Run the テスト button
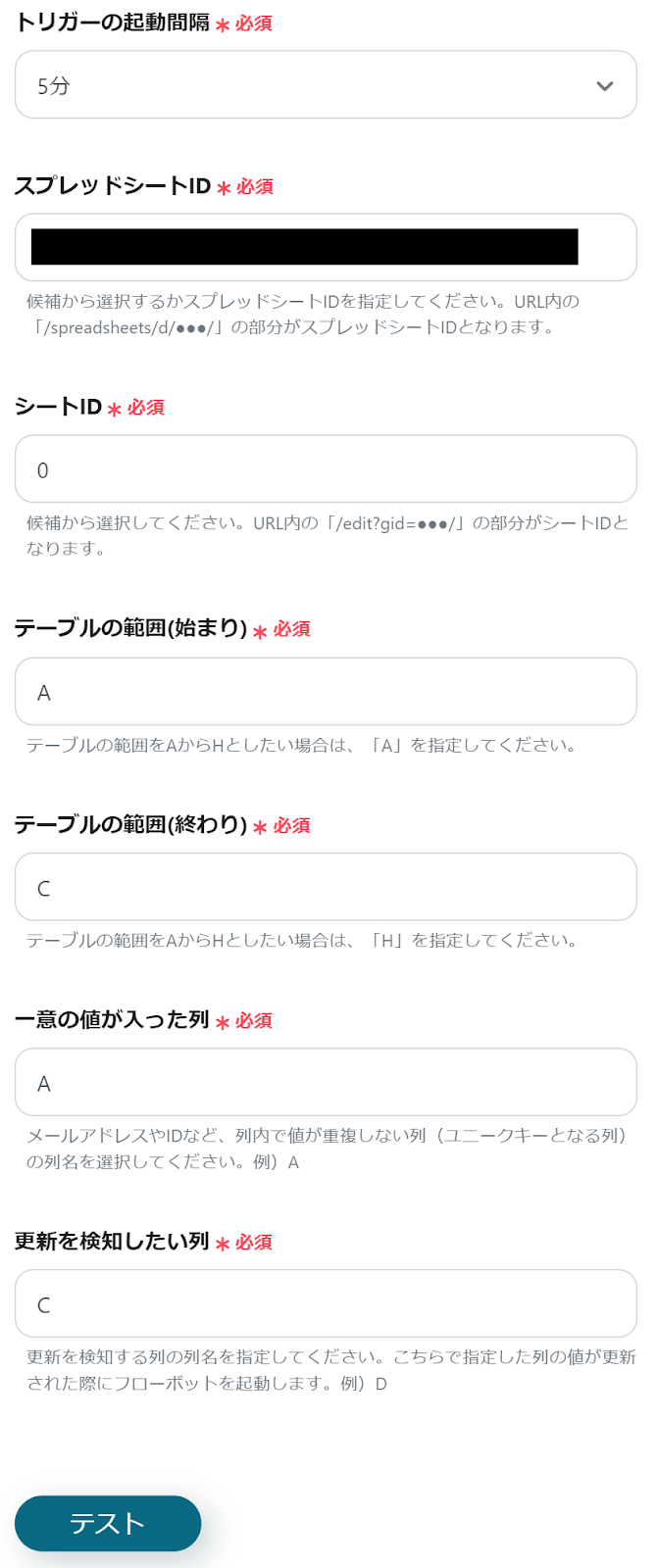This screenshot has height=1568, width=657. click(x=108, y=1523)
